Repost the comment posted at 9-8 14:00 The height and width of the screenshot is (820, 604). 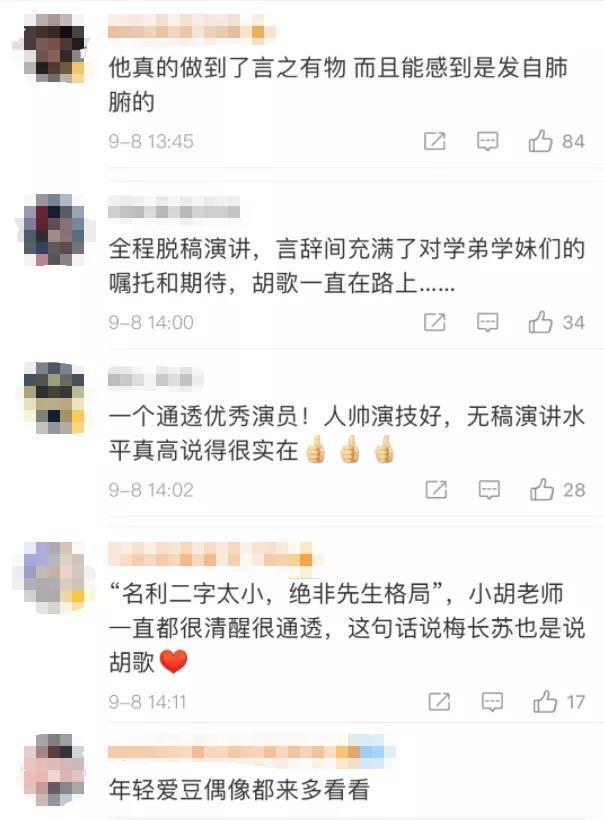434,322
